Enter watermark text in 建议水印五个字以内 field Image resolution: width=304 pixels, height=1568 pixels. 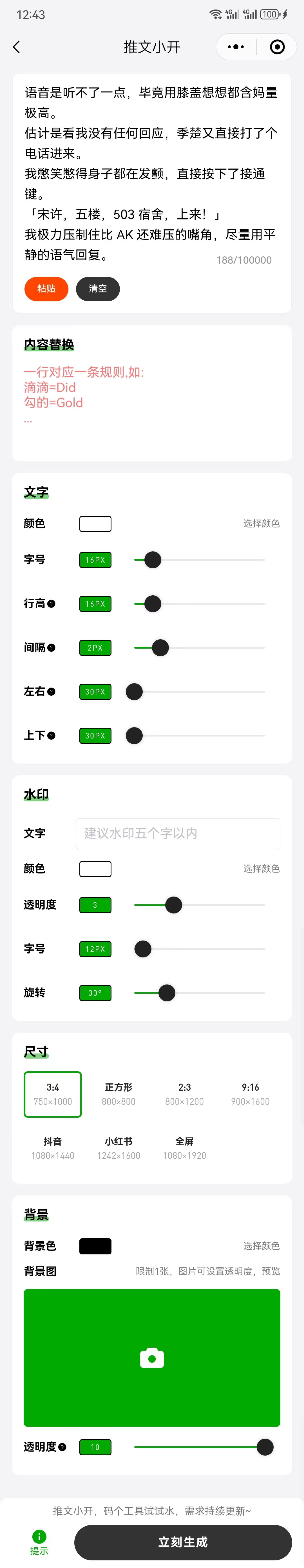click(178, 833)
